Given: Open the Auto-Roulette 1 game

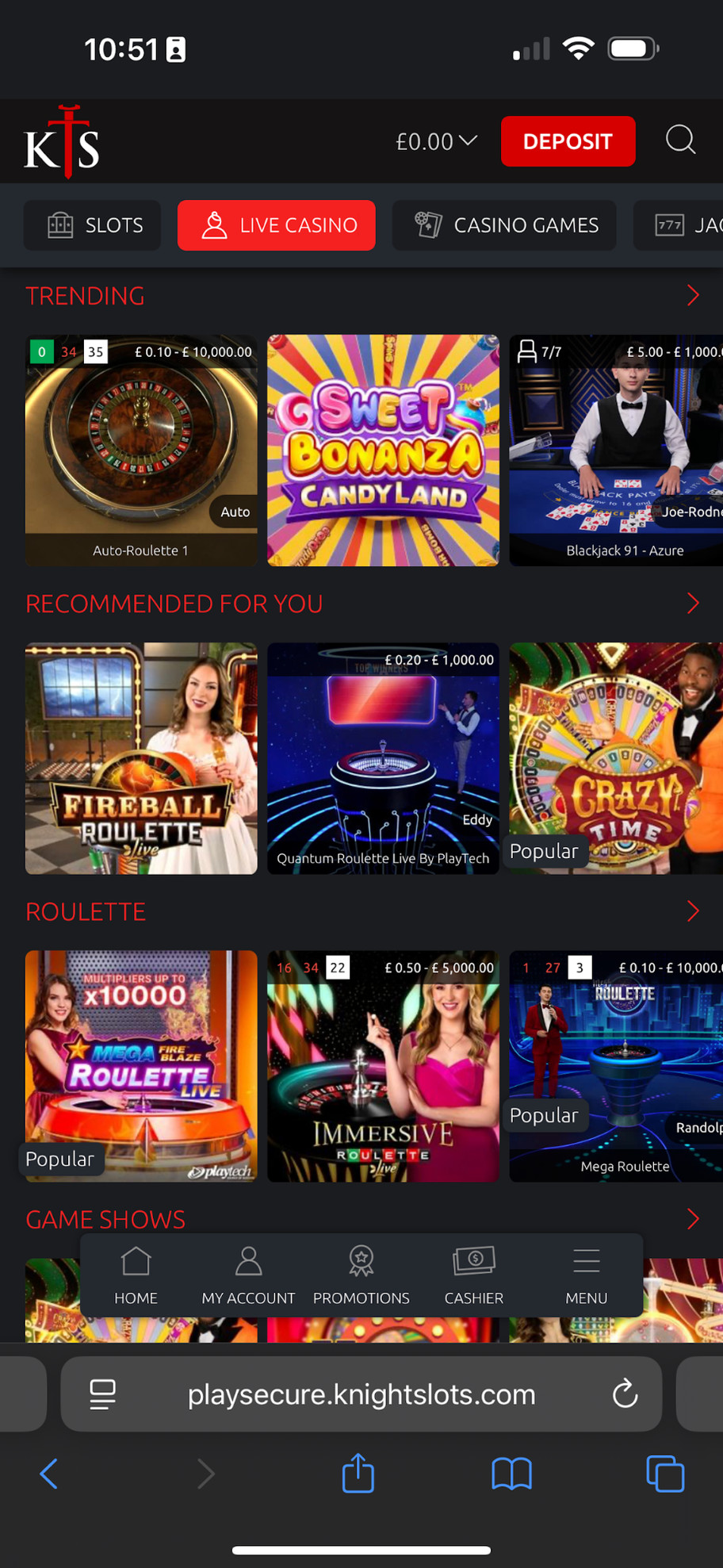Looking at the screenshot, I should point(141,450).
